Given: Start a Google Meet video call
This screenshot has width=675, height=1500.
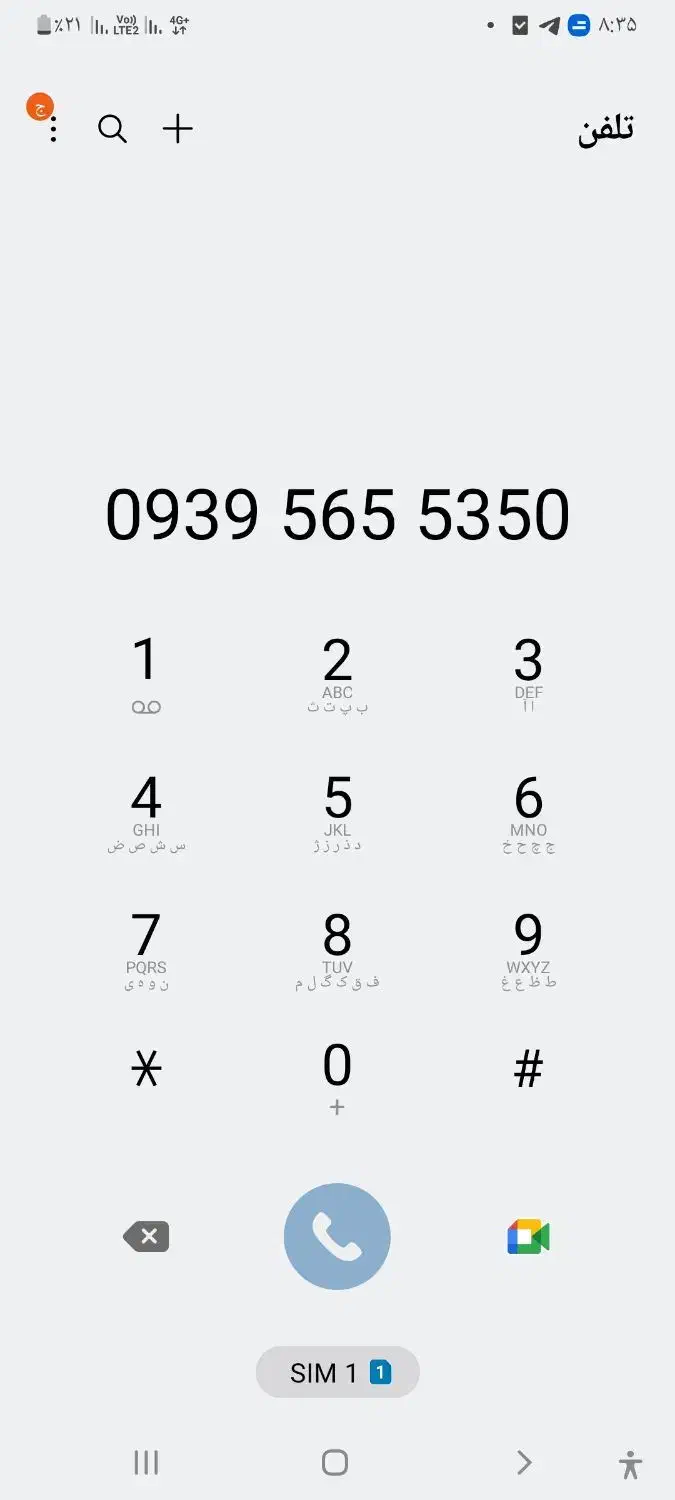Looking at the screenshot, I should (x=528, y=1237).
